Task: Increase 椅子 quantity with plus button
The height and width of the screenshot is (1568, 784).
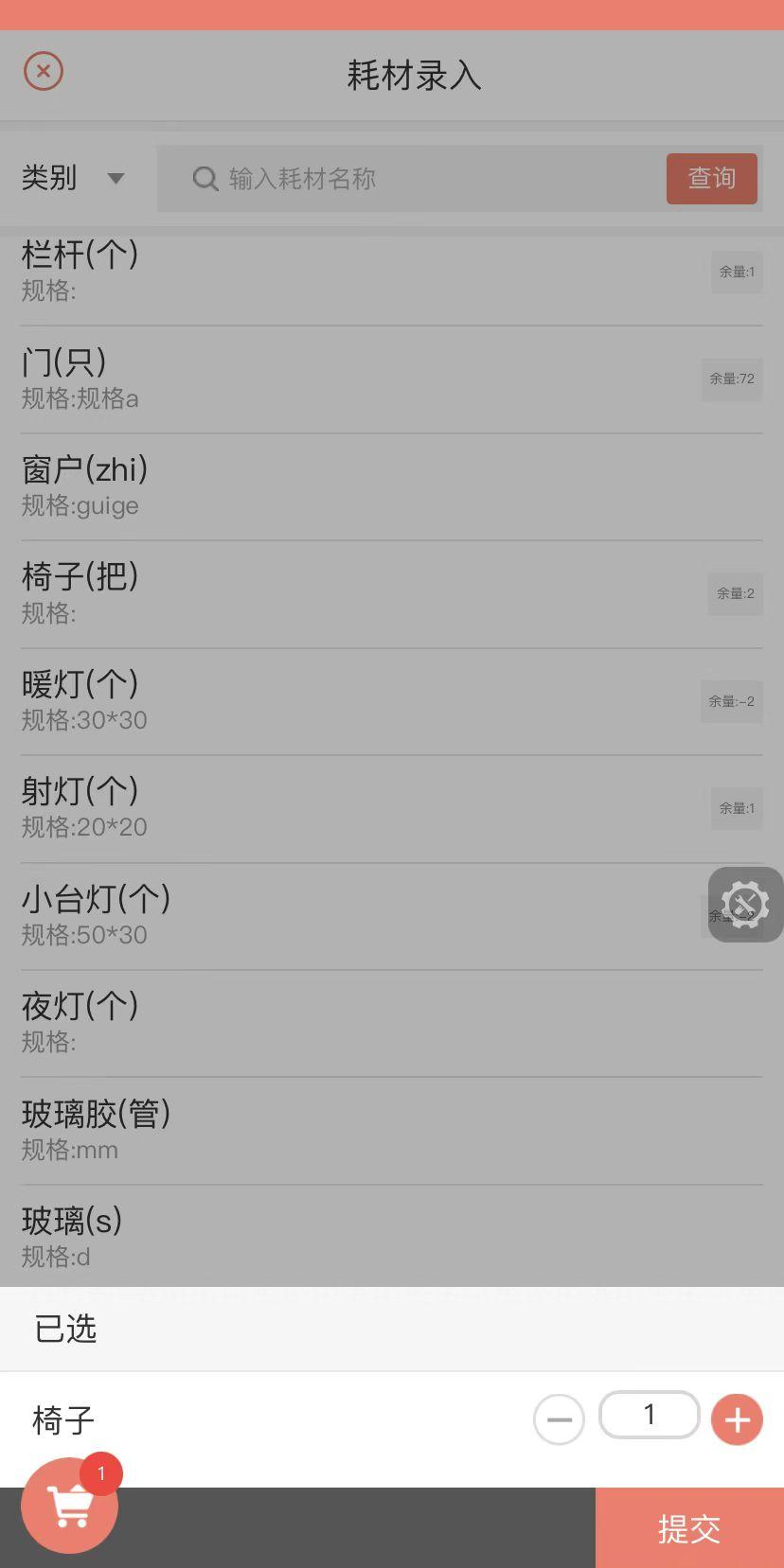Action: coord(737,1420)
